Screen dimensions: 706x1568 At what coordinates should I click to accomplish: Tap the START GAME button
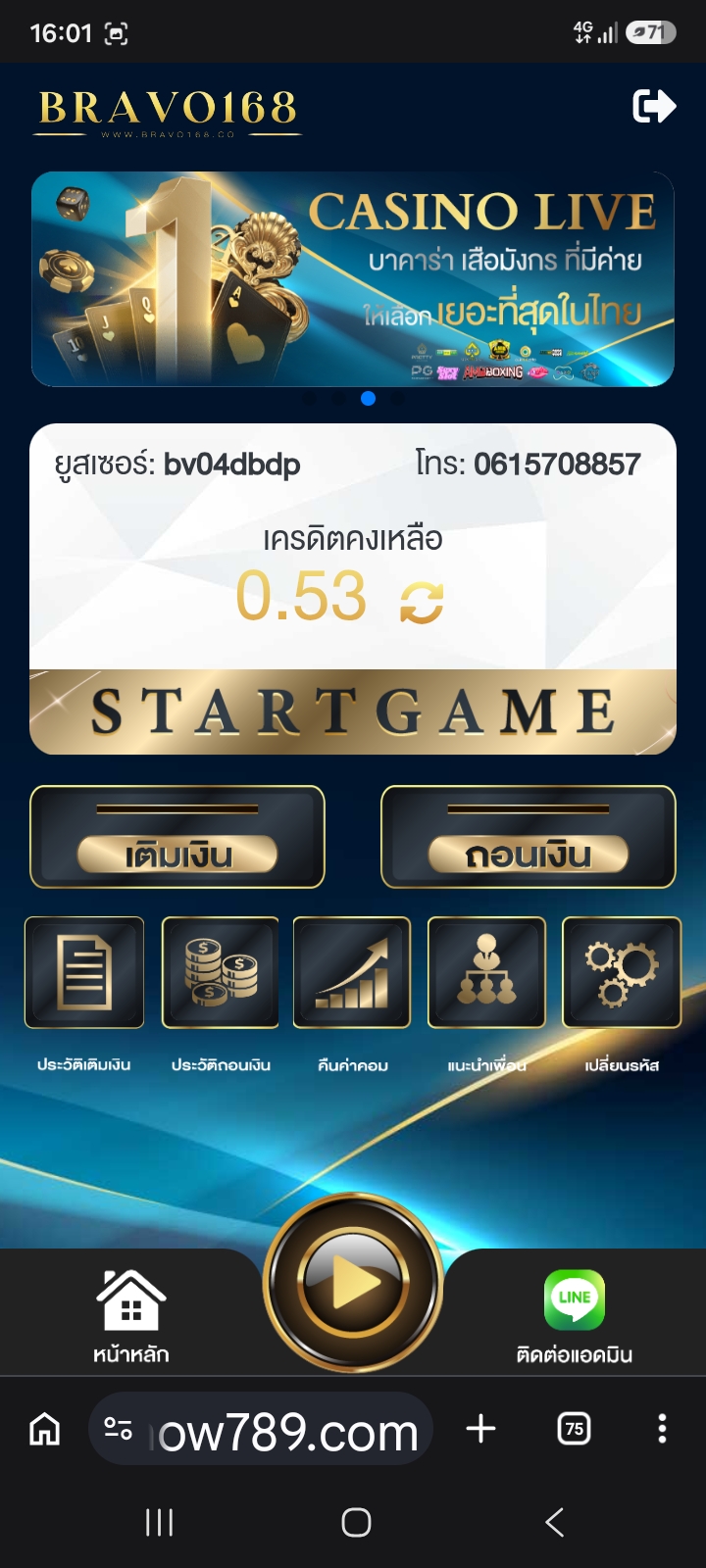353,711
